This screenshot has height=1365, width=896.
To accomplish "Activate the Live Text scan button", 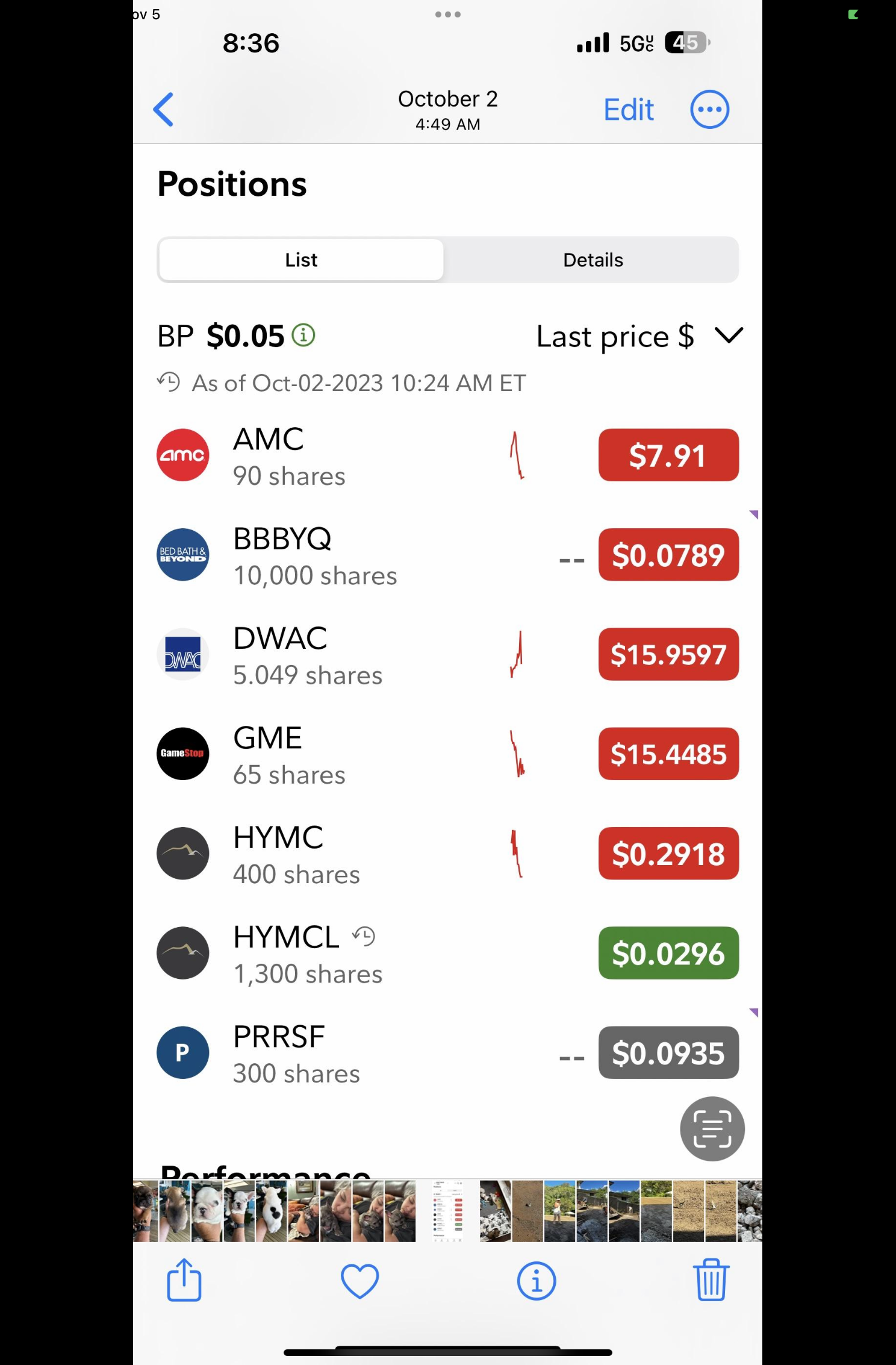I will click(712, 1128).
